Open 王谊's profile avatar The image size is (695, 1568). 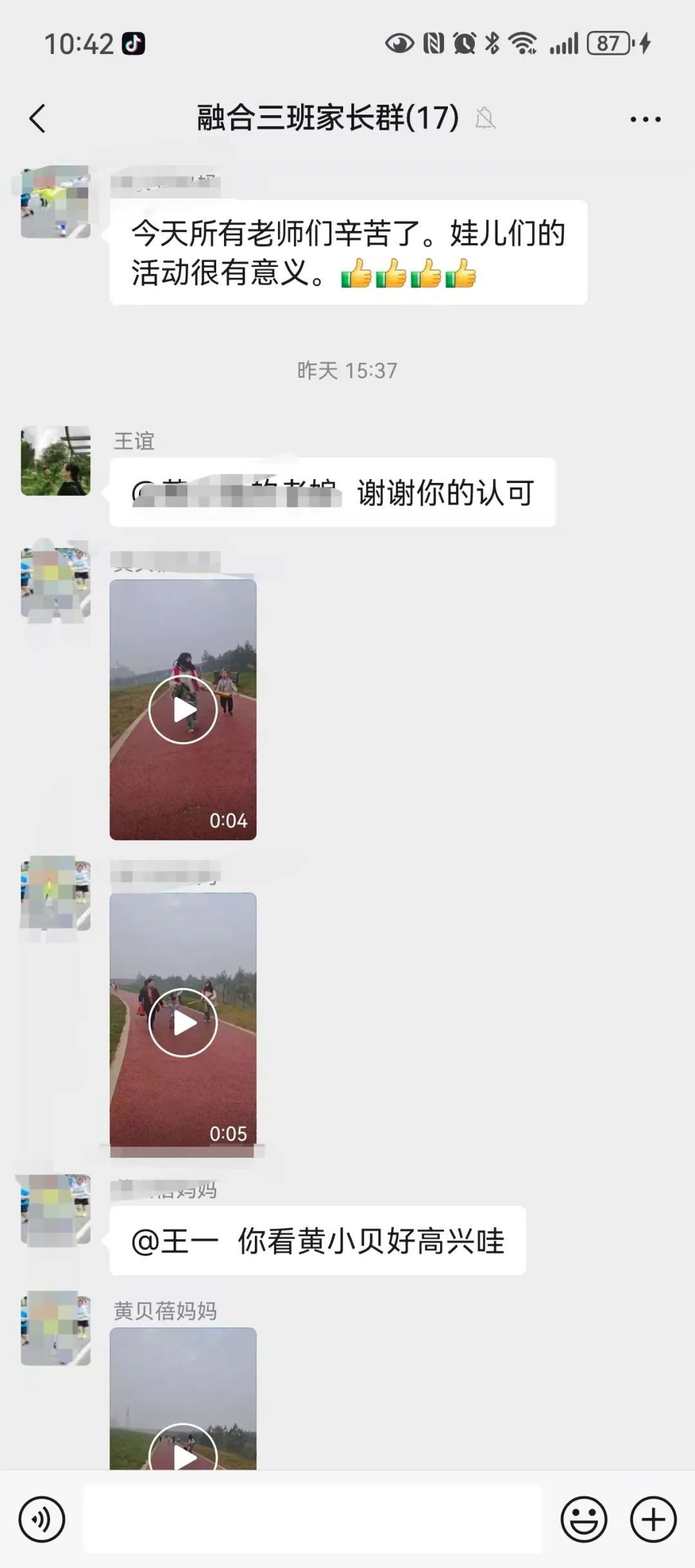[55, 460]
